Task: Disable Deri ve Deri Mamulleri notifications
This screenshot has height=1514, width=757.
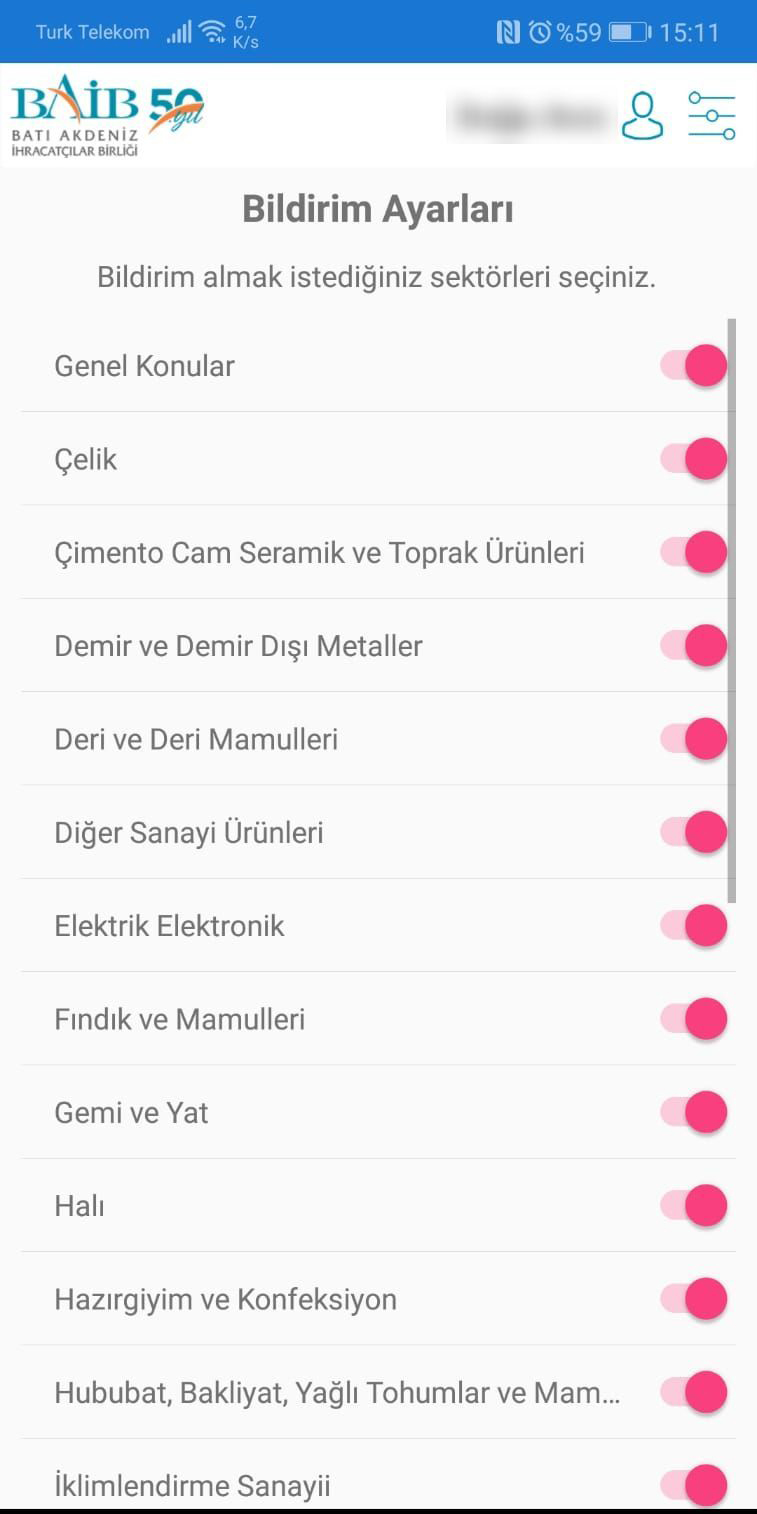Action: [x=694, y=739]
